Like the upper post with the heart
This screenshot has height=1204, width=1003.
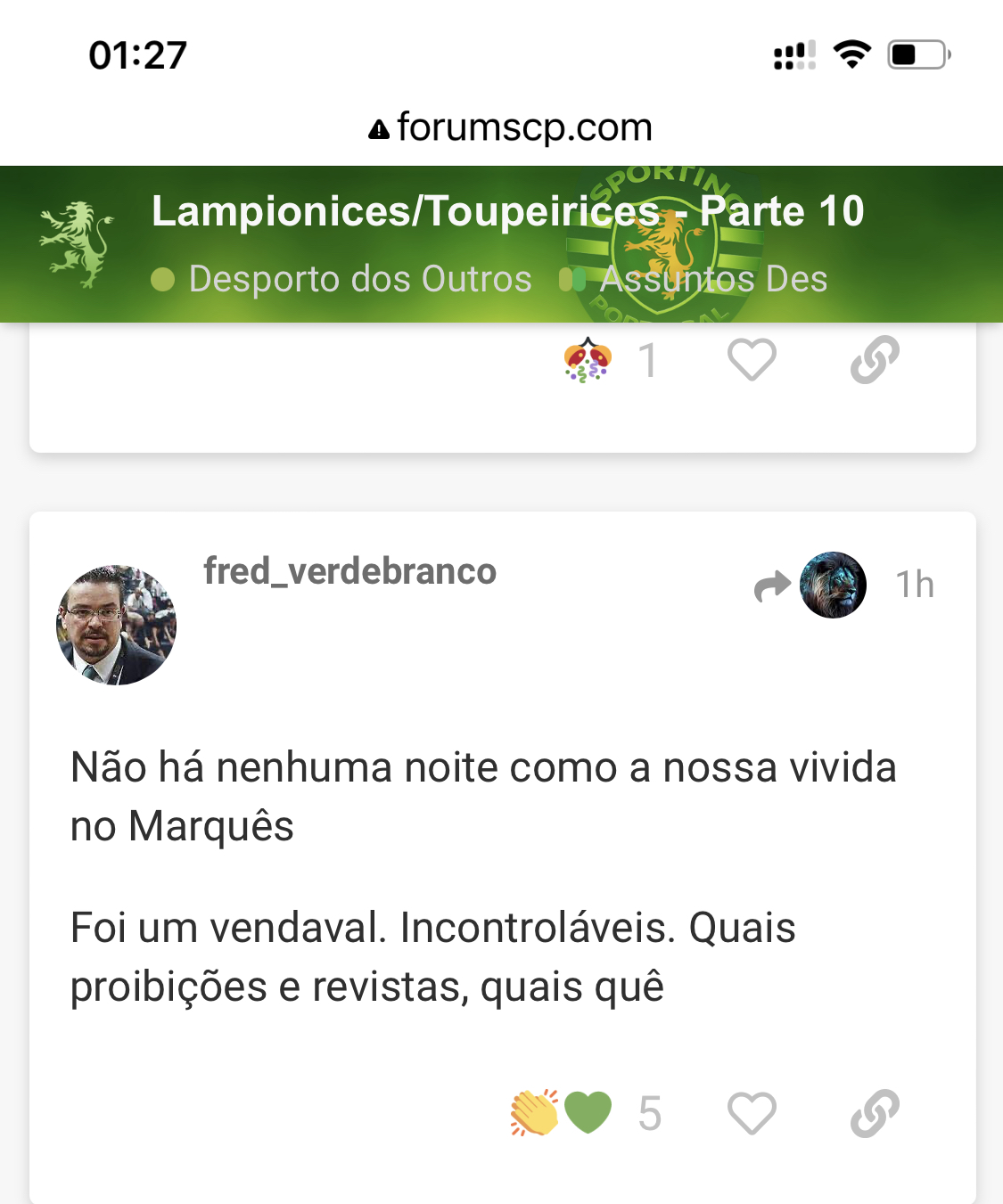[x=752, y=360]
